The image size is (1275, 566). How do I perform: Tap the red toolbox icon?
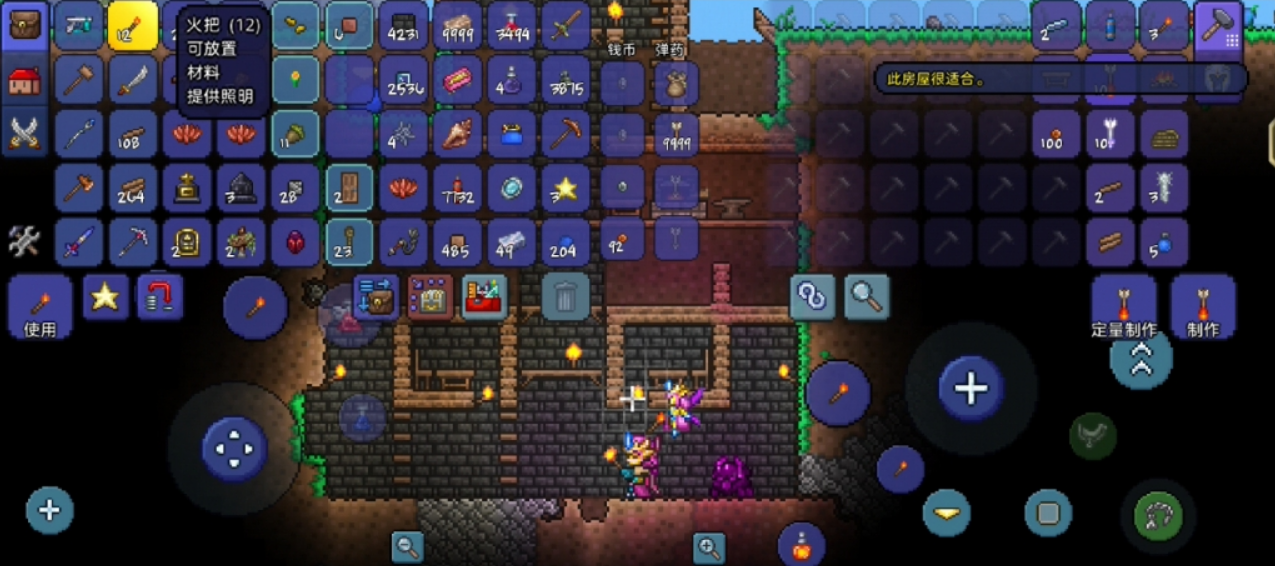(484, 297)
